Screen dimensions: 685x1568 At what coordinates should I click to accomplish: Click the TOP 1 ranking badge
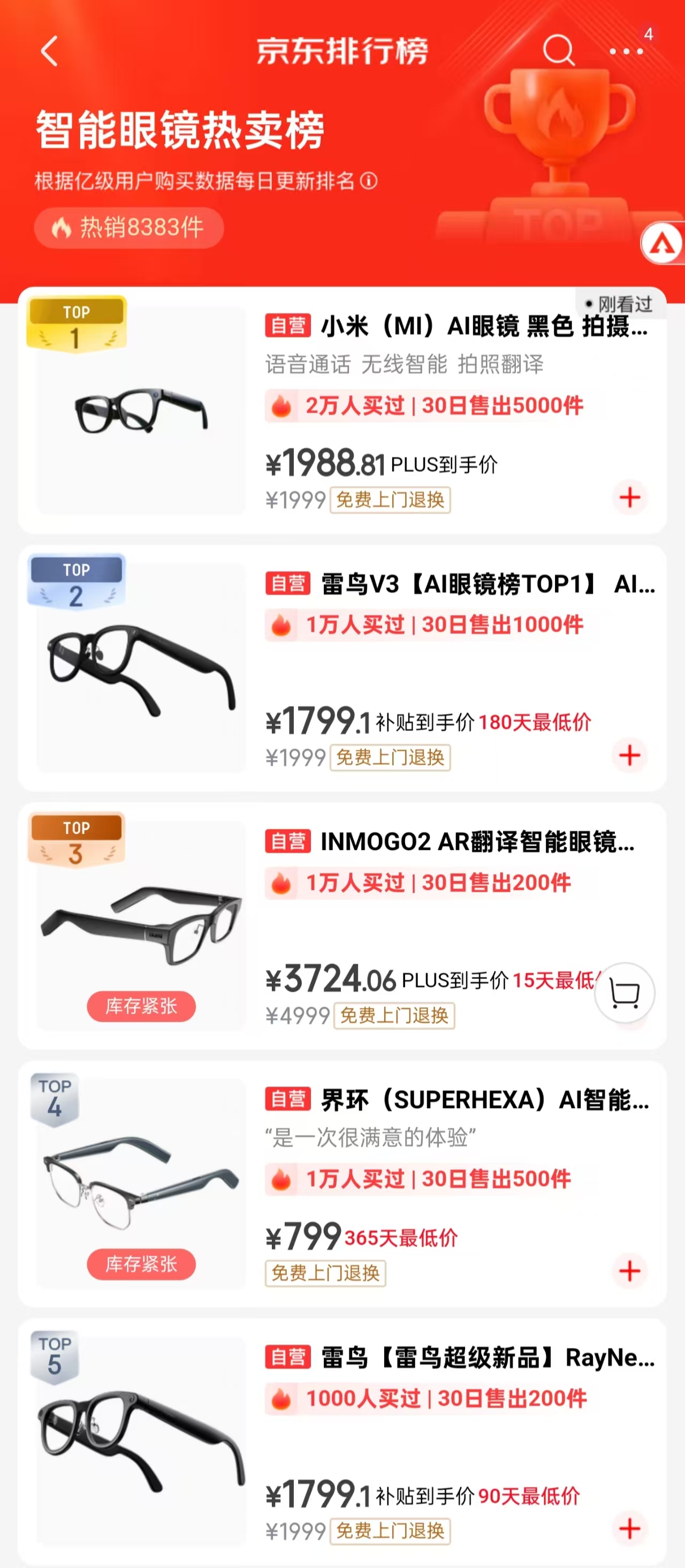click(x=77, y=321)
